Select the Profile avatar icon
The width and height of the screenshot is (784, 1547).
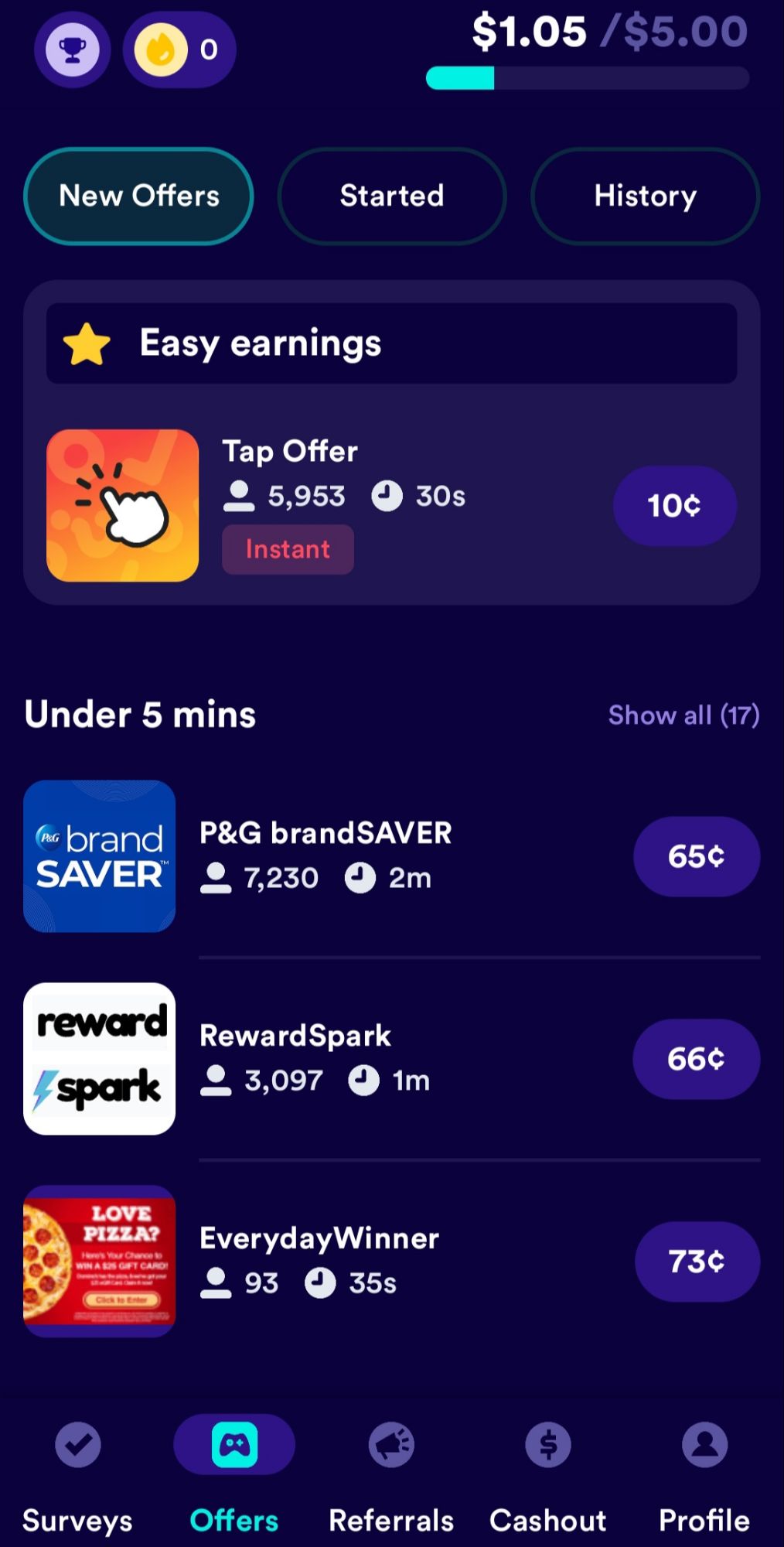point(705,1445)
